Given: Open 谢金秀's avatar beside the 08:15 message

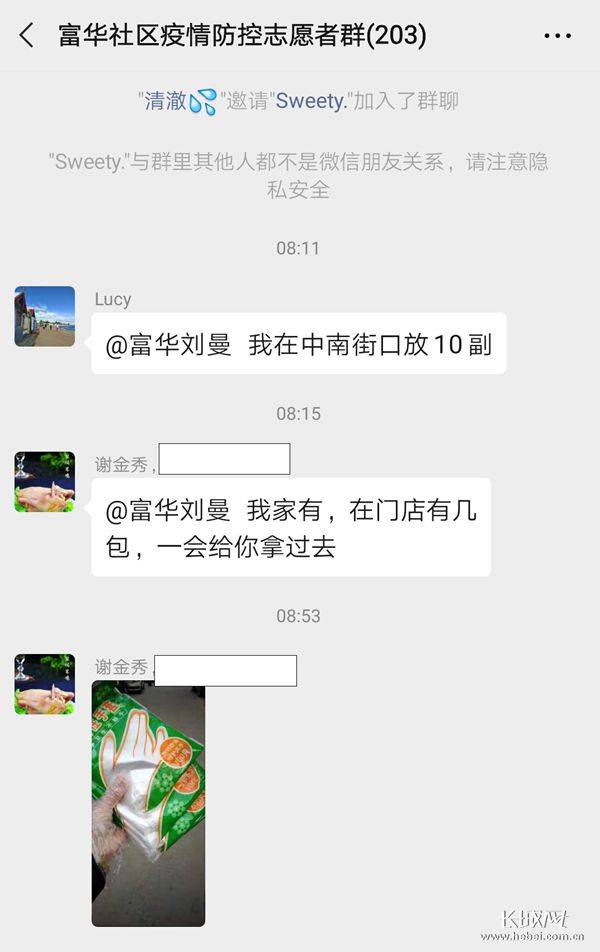Looking at the screenshot, I should tap(44, 481).
